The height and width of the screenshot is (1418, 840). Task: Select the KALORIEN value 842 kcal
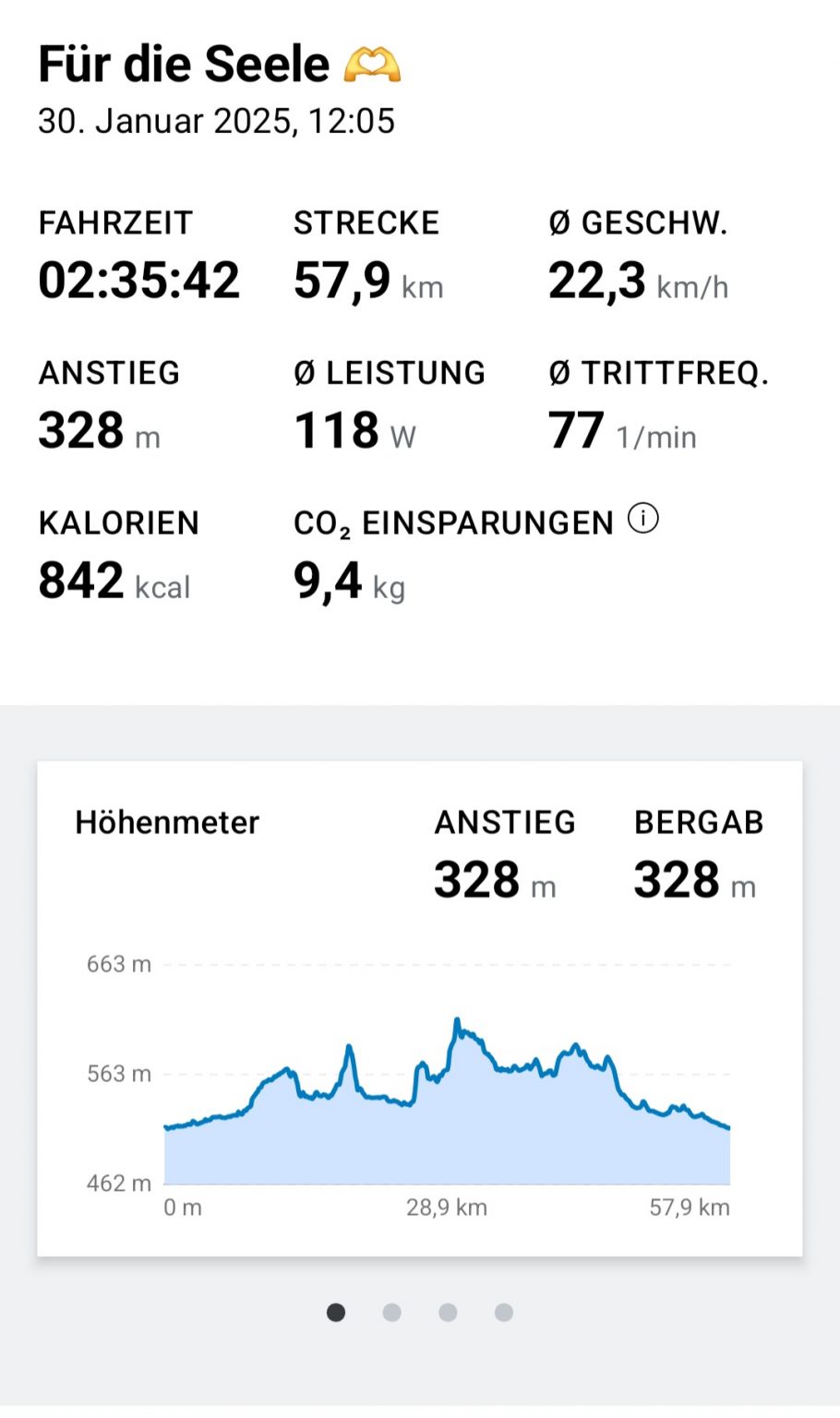[113, 580]
